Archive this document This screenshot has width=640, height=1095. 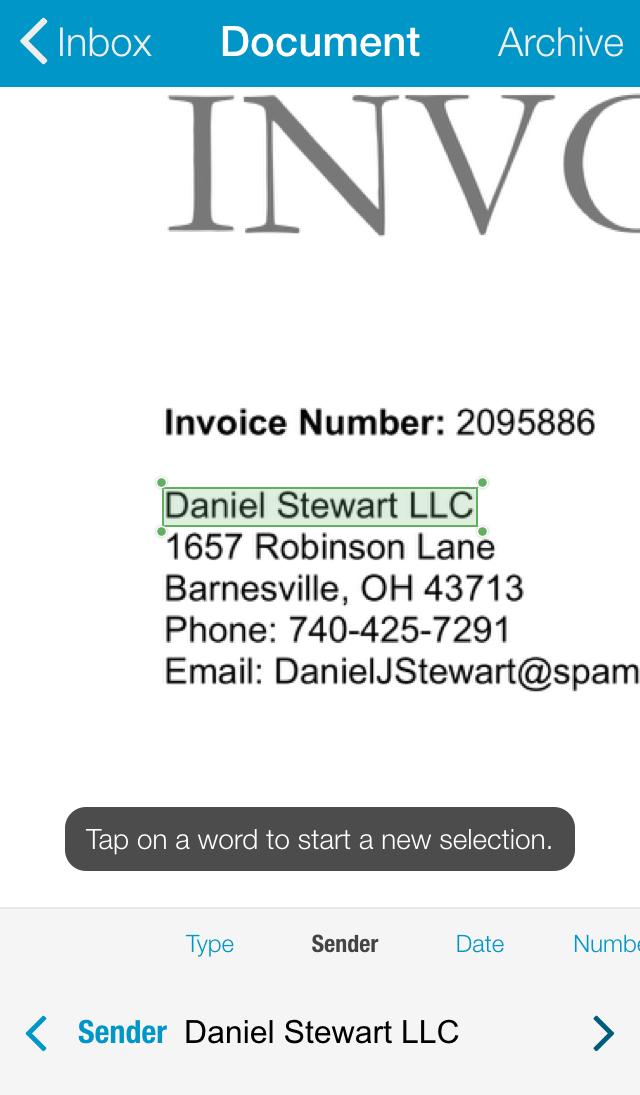560,42
